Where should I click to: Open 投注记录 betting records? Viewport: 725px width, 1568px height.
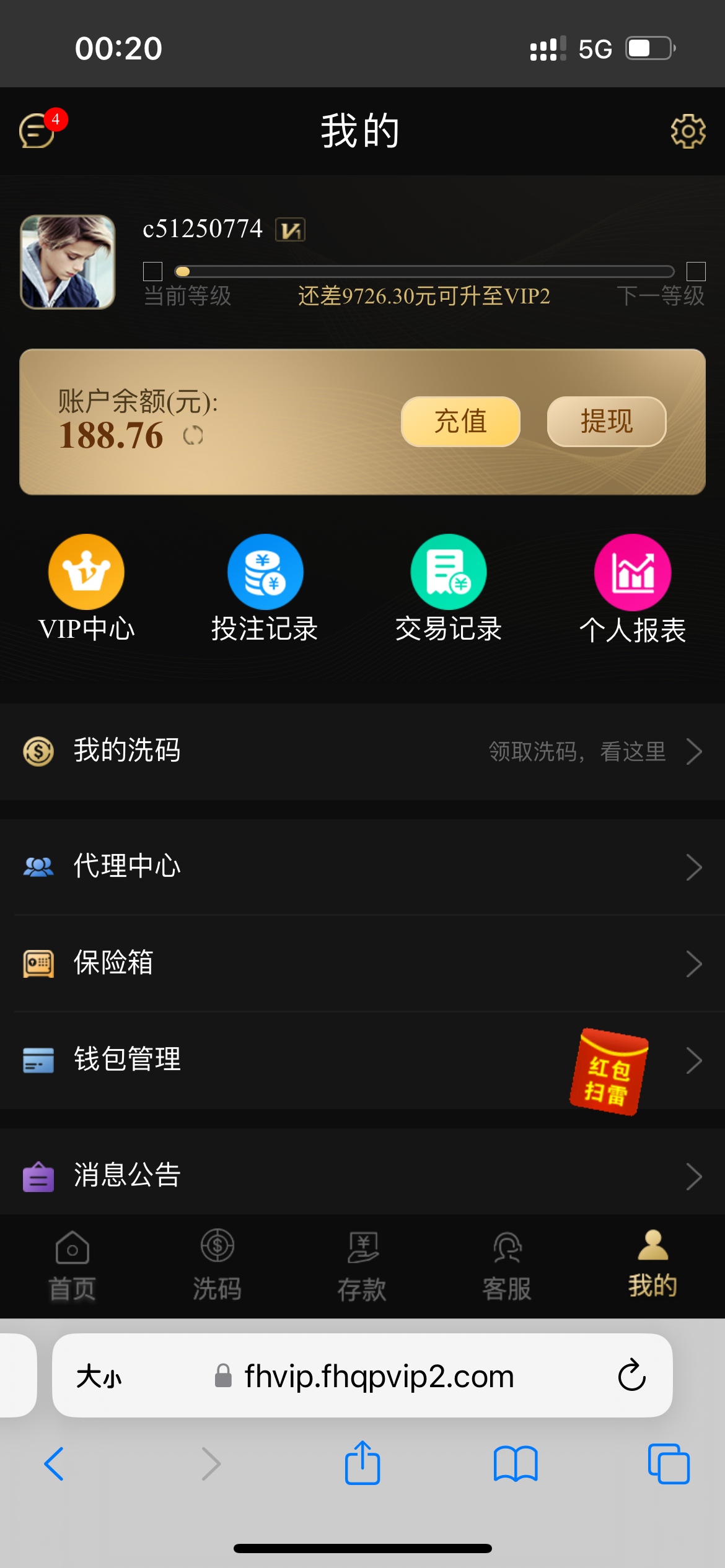(x=265, y=588)
